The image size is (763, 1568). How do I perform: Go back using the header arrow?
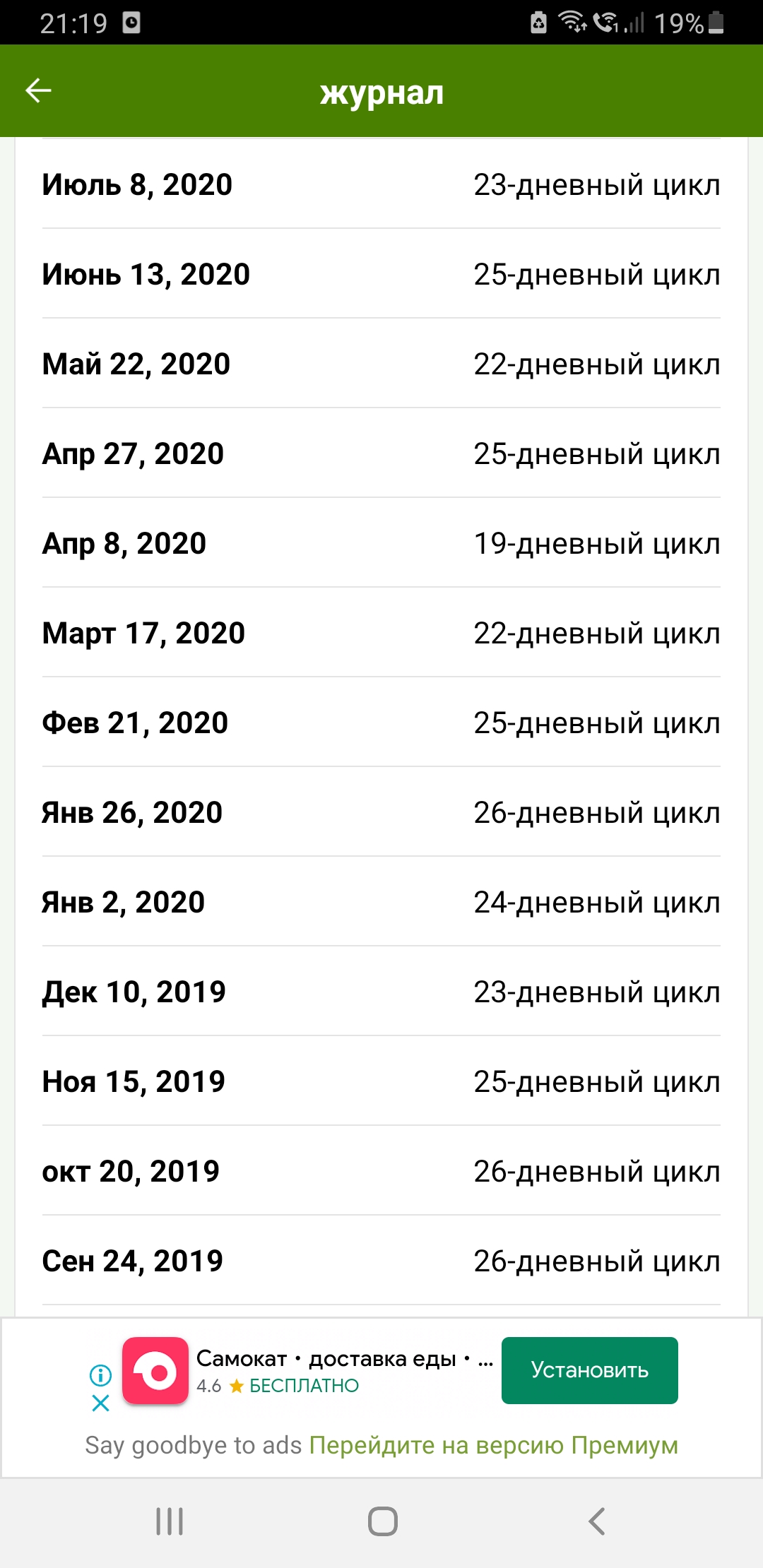point(38,90)
